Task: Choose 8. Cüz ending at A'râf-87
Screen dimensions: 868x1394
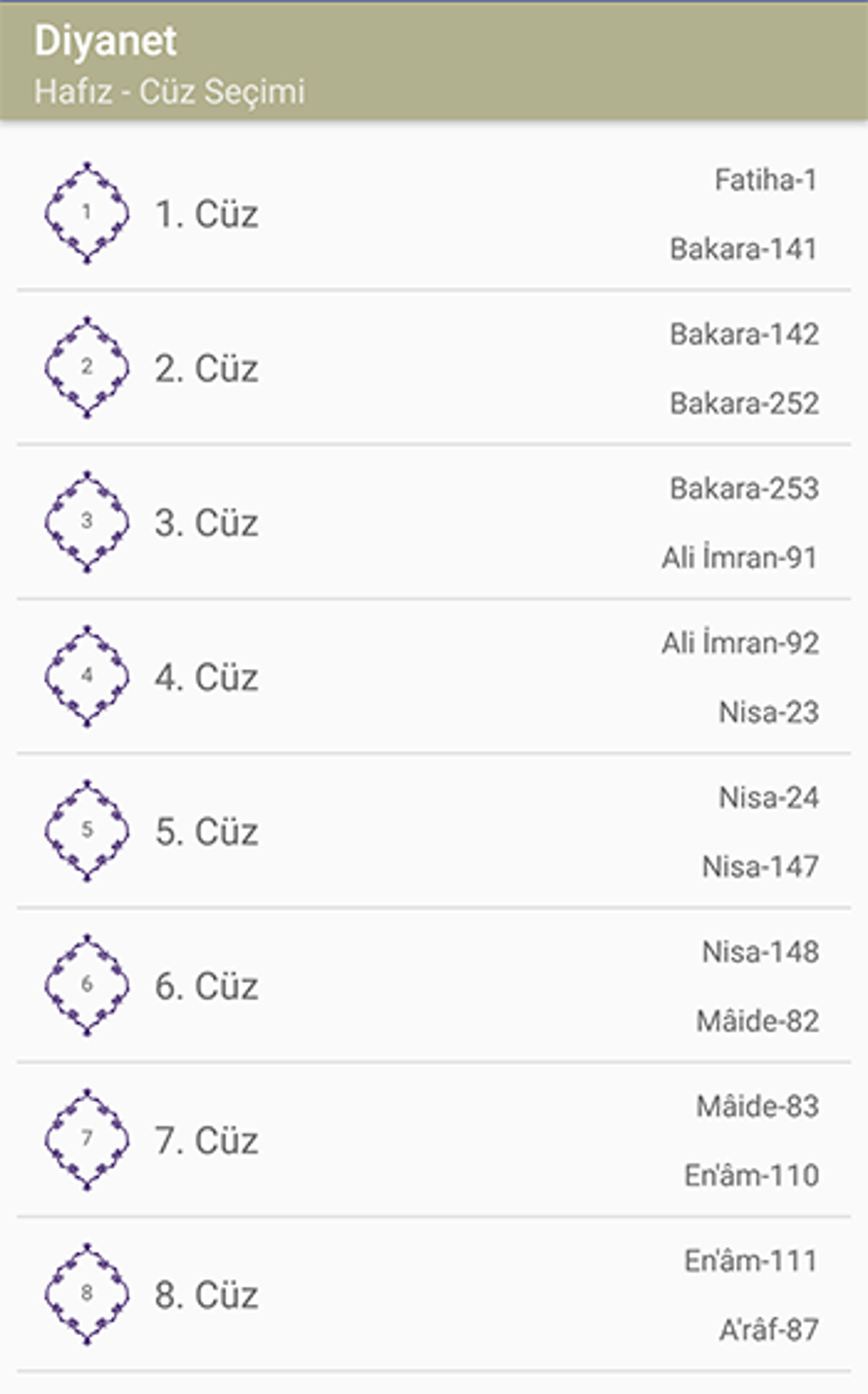Action: pyautogui.click(x=206, y=1294)
